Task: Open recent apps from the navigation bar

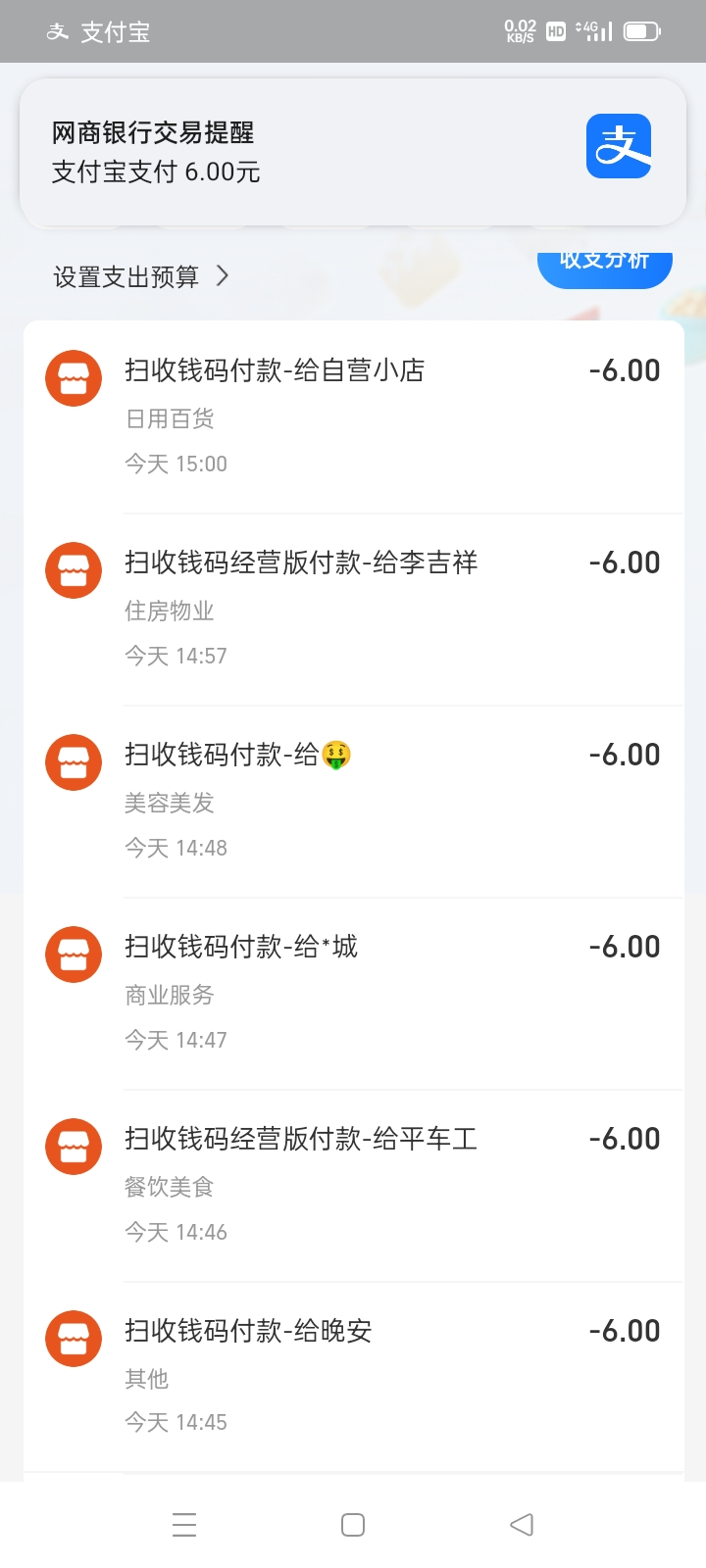Action: point(184,1525)
